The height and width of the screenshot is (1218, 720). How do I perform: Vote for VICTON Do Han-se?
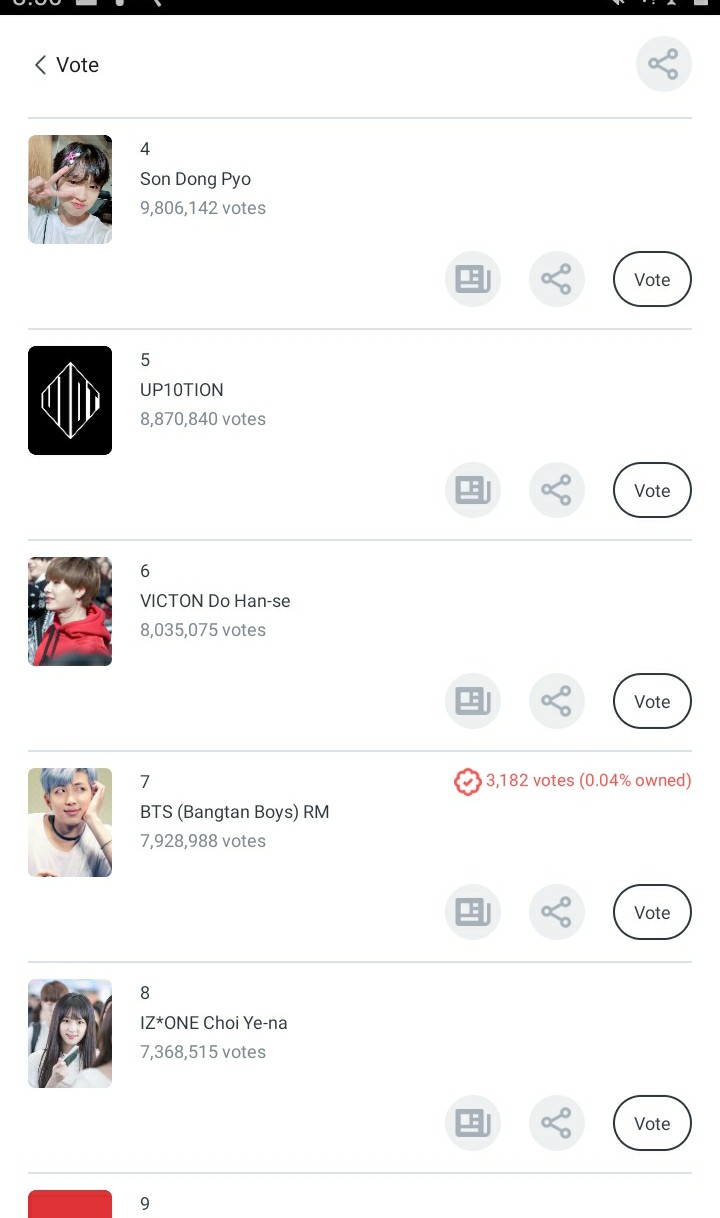click(x=651, y=702)
